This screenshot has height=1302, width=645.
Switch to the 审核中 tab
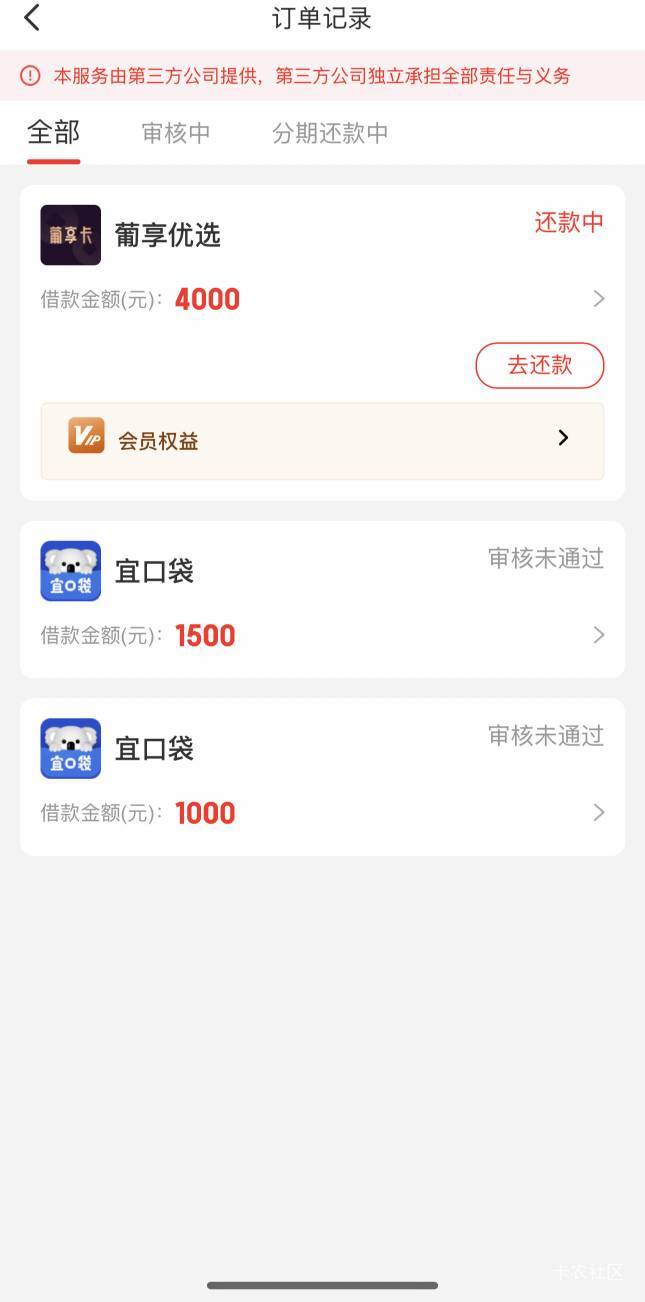[176, 133]
